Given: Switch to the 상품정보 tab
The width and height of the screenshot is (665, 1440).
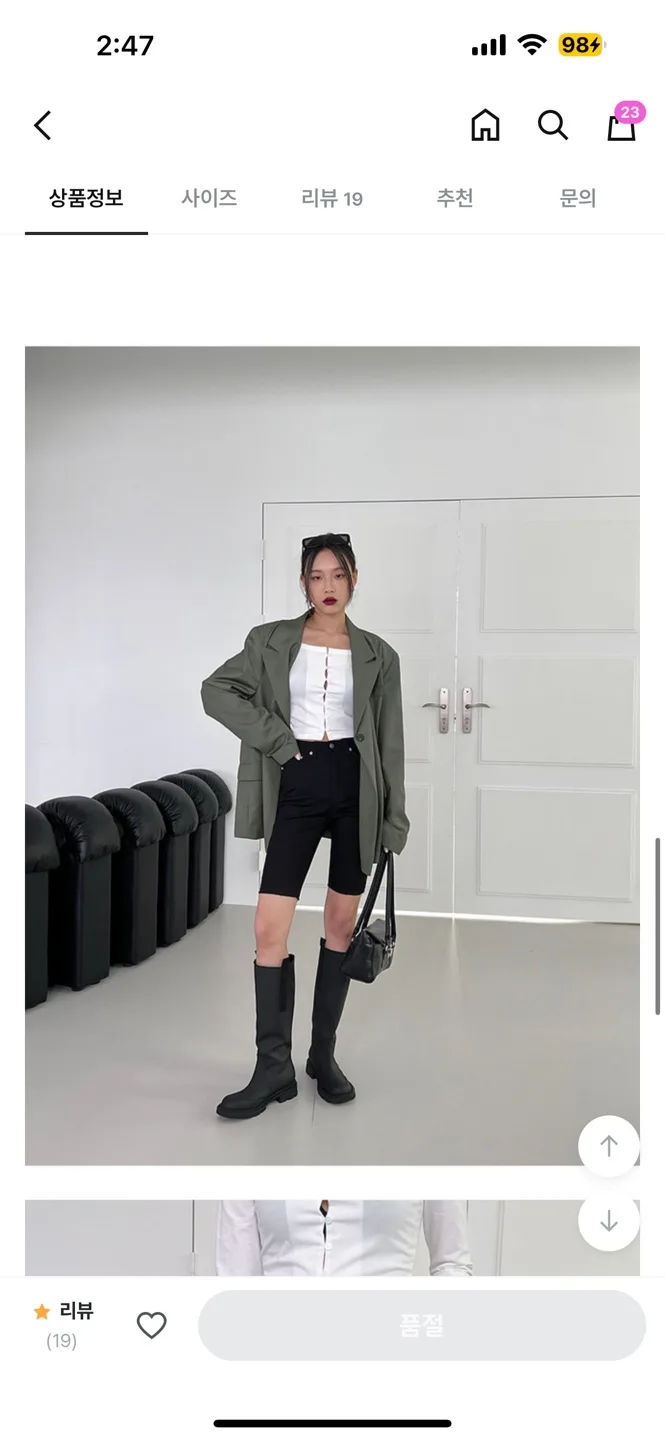Looking at the screenshot, I should (86, 198).
